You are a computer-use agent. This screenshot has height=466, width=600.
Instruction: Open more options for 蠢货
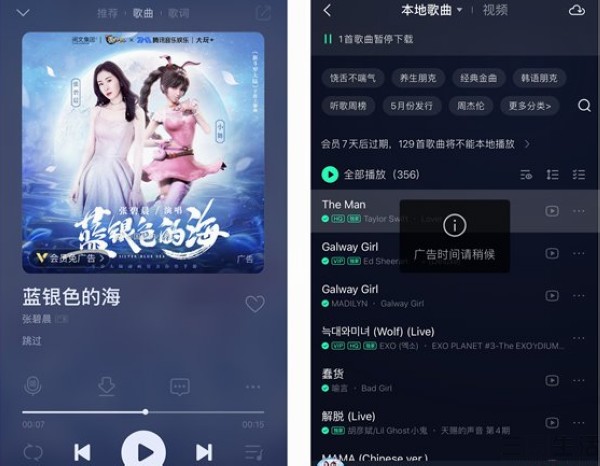[x=578, y=380]
